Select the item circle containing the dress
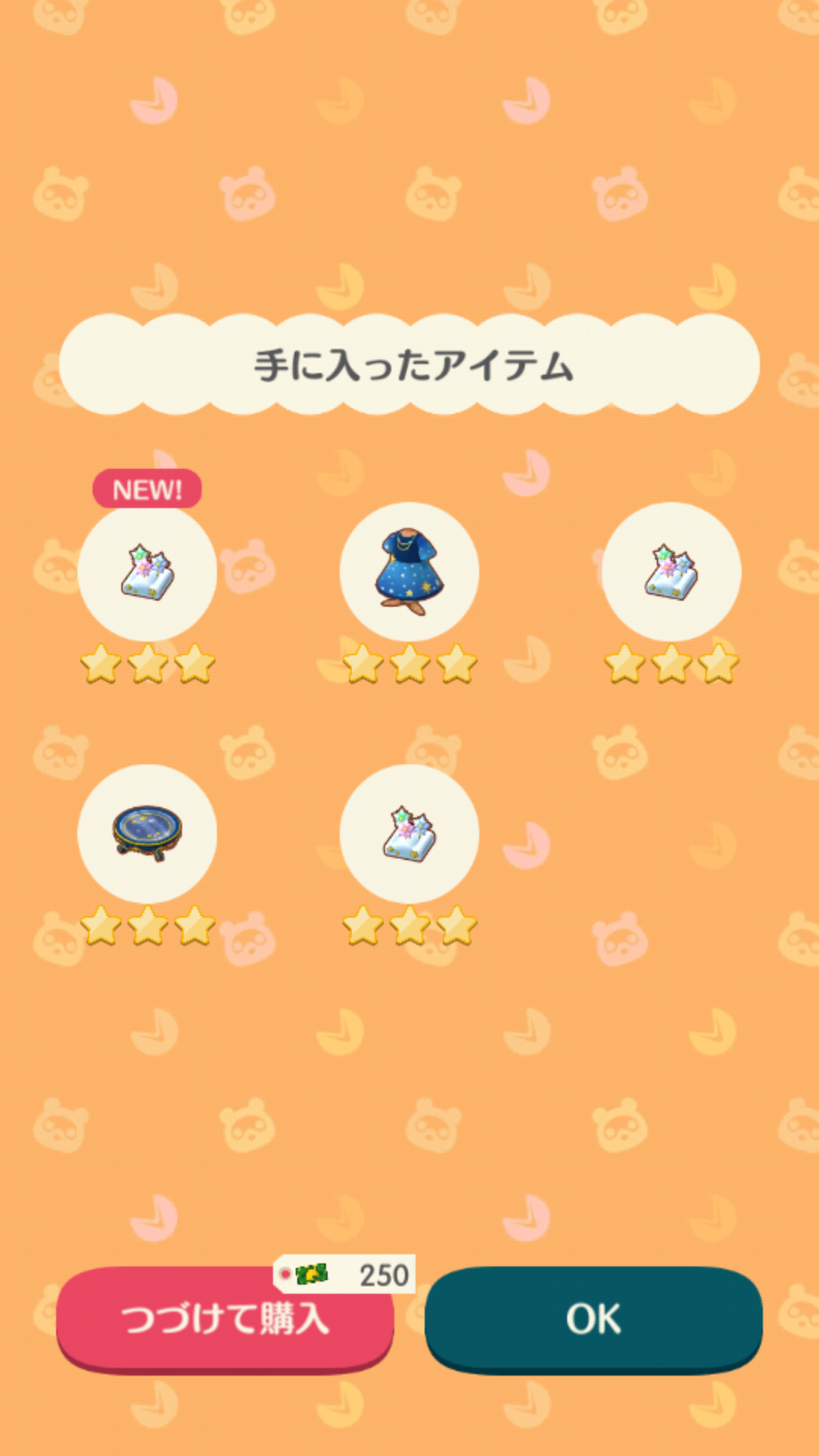 pyautogui.click(x=409, y=573)
